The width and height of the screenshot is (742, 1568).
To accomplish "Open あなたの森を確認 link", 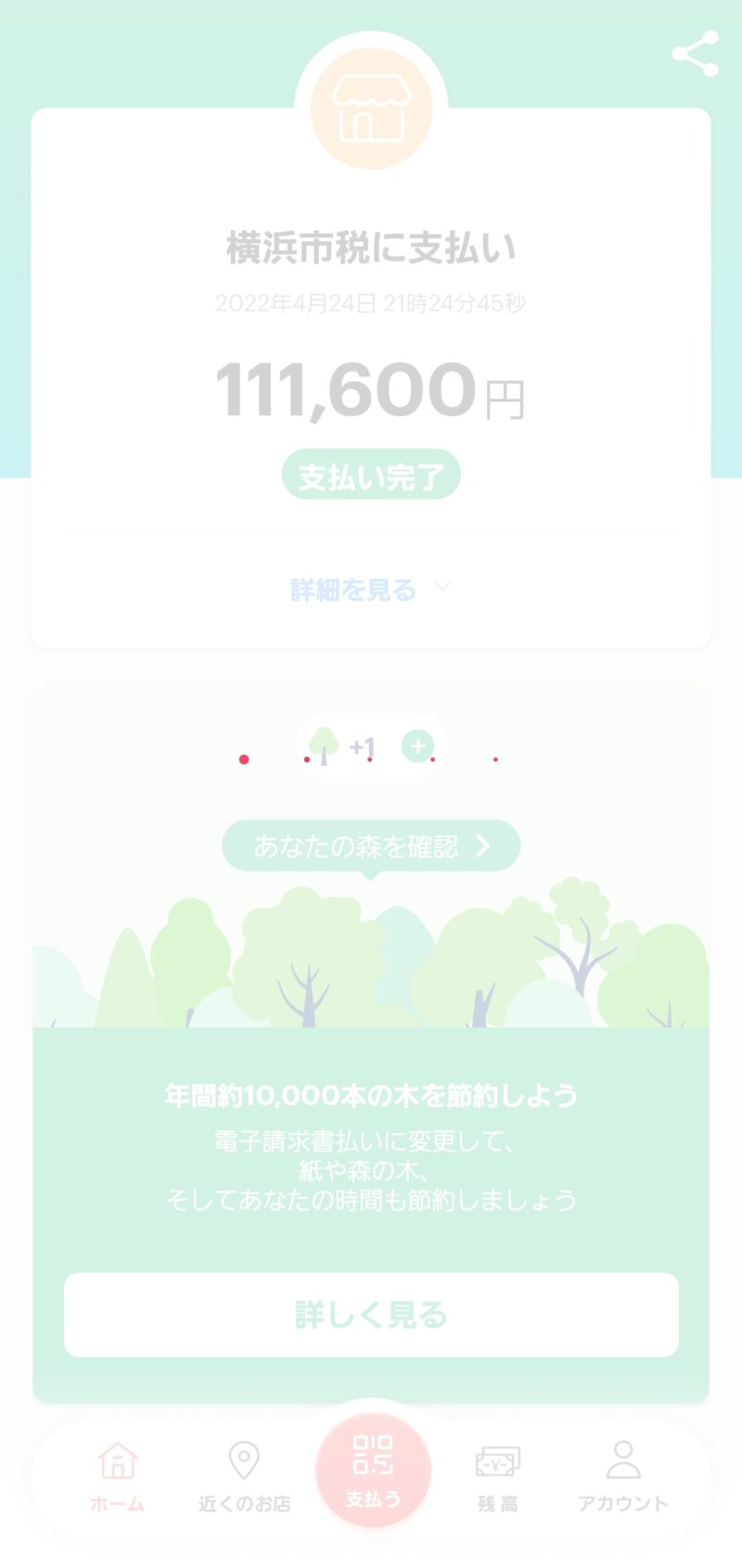I will [x=371, y=846].
